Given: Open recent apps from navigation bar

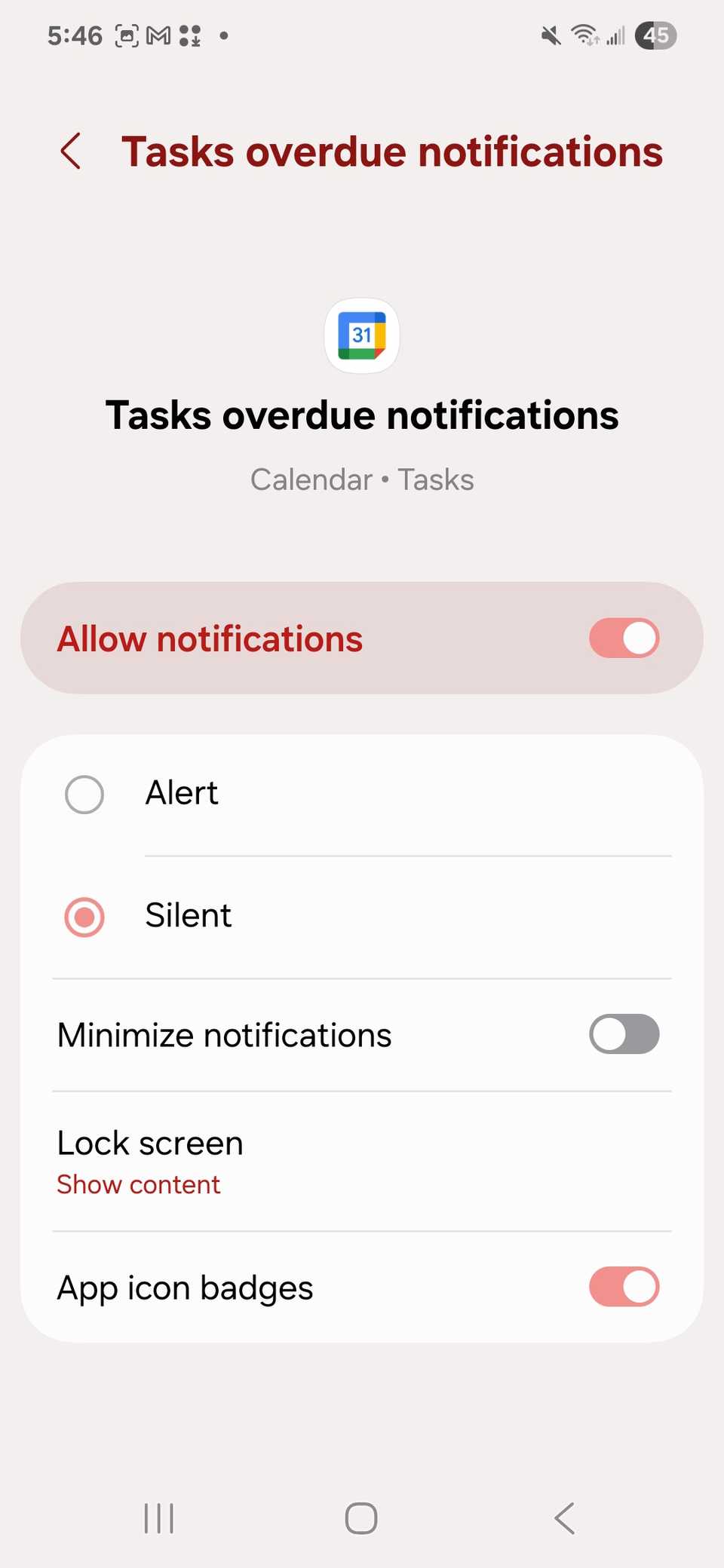Looking at the screenshot, I should click(159, 1518).
